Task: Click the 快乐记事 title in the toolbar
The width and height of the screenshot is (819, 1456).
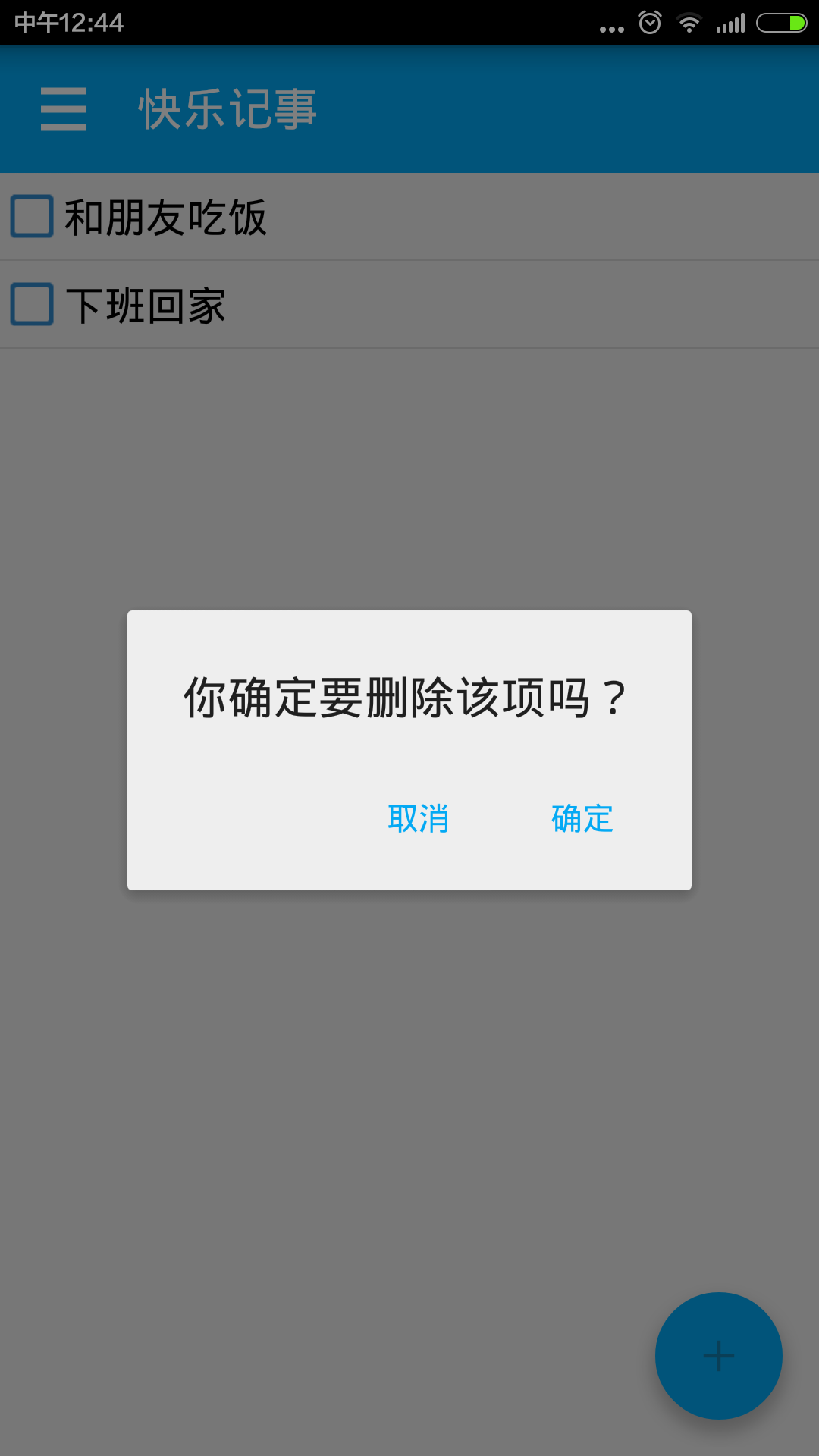Action: point(227,108)
